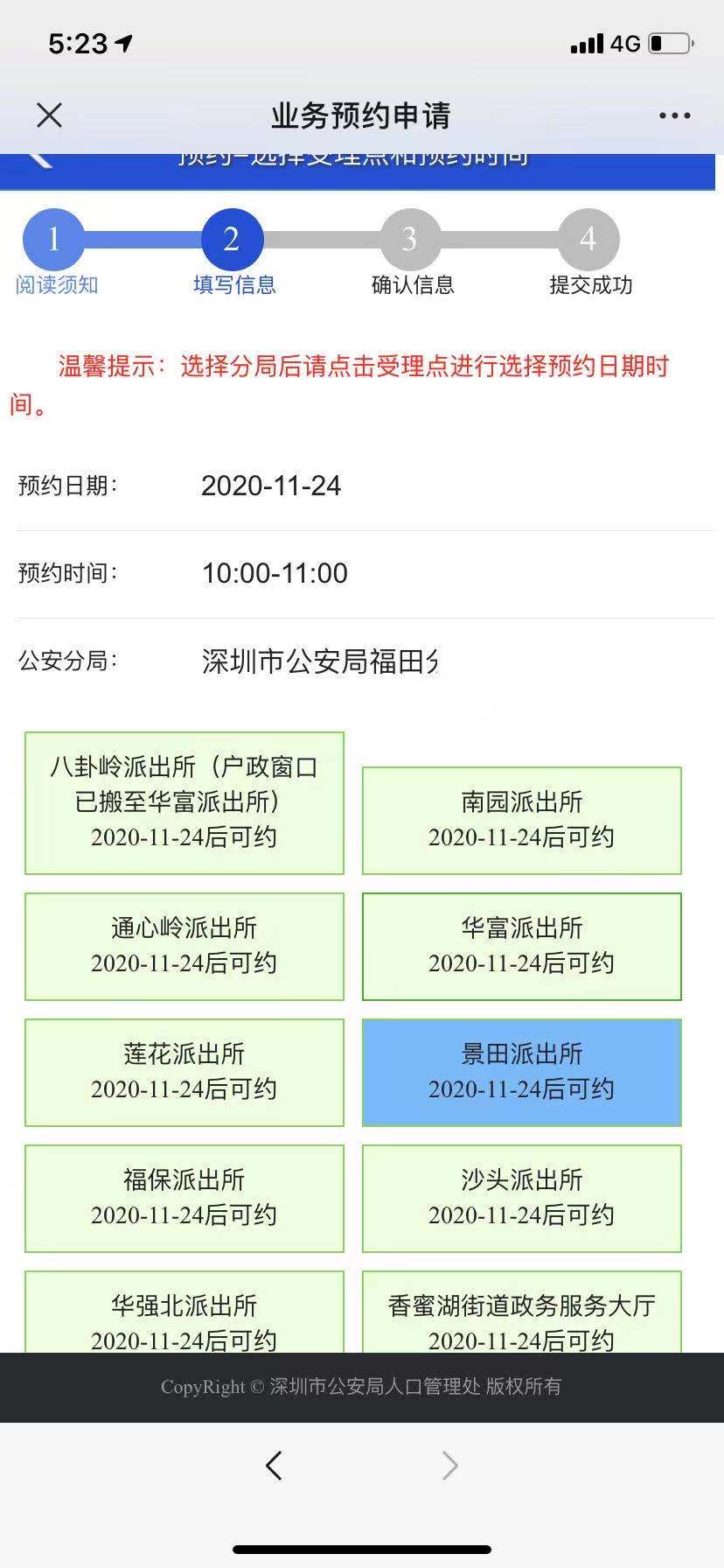Viewport: 724px width, 1568px height.
Task: Select the highlighted 景田派出所 option
Action: (521, 1072)
